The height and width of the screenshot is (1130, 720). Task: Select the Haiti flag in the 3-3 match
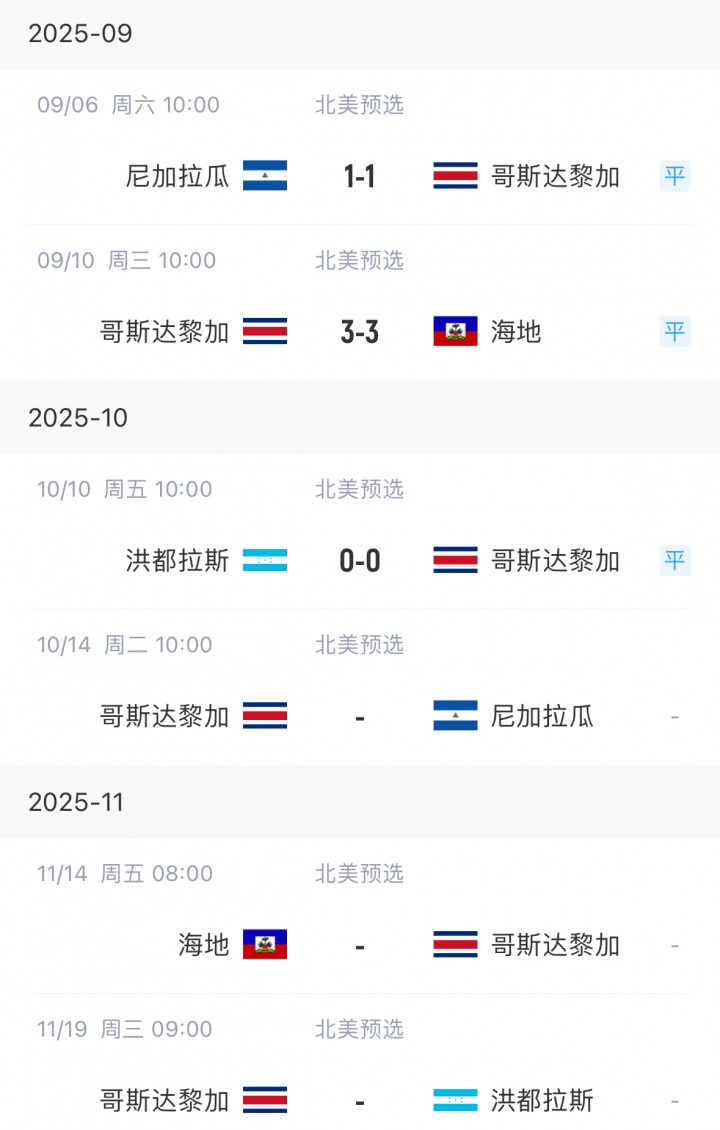[x=456, y=332]
